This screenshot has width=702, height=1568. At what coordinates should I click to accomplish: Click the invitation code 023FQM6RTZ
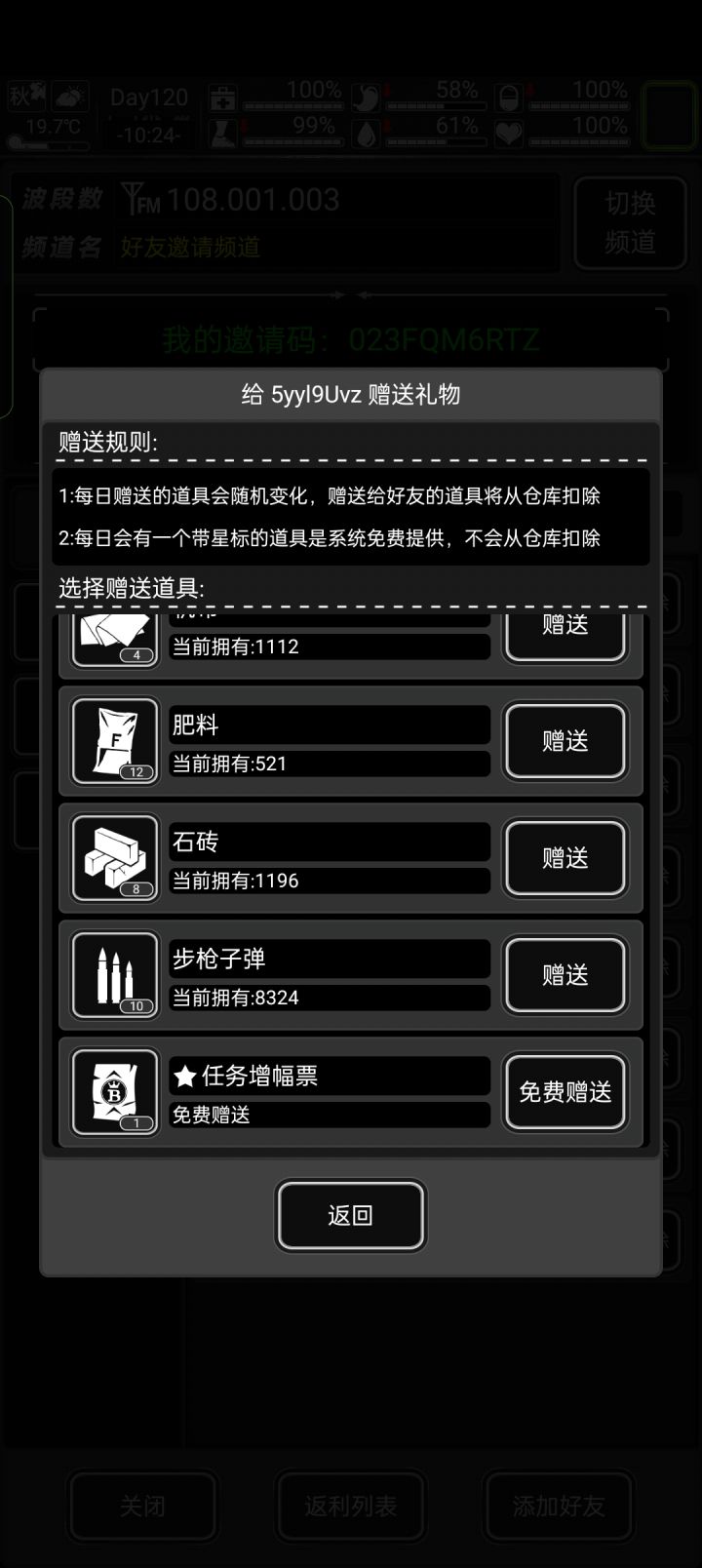[x=444, y=340]
